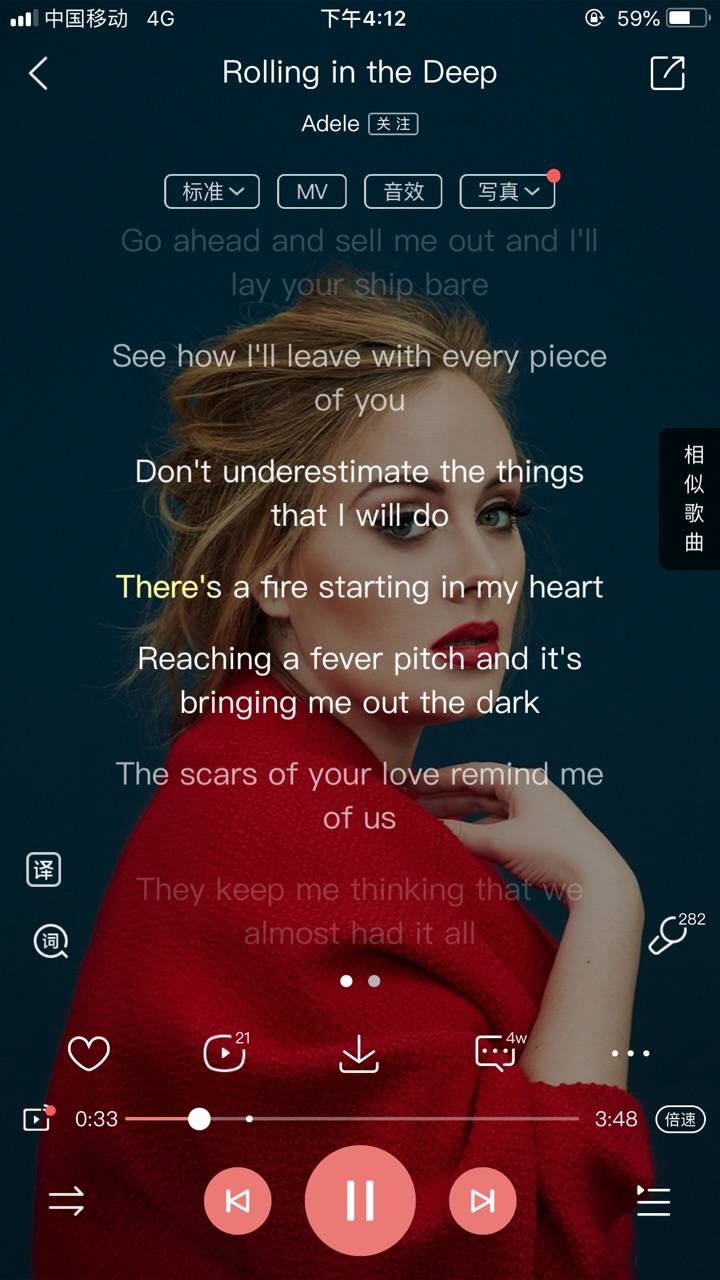Skip to the next track
This screenshot has width=720, height=1280.
482,1200
